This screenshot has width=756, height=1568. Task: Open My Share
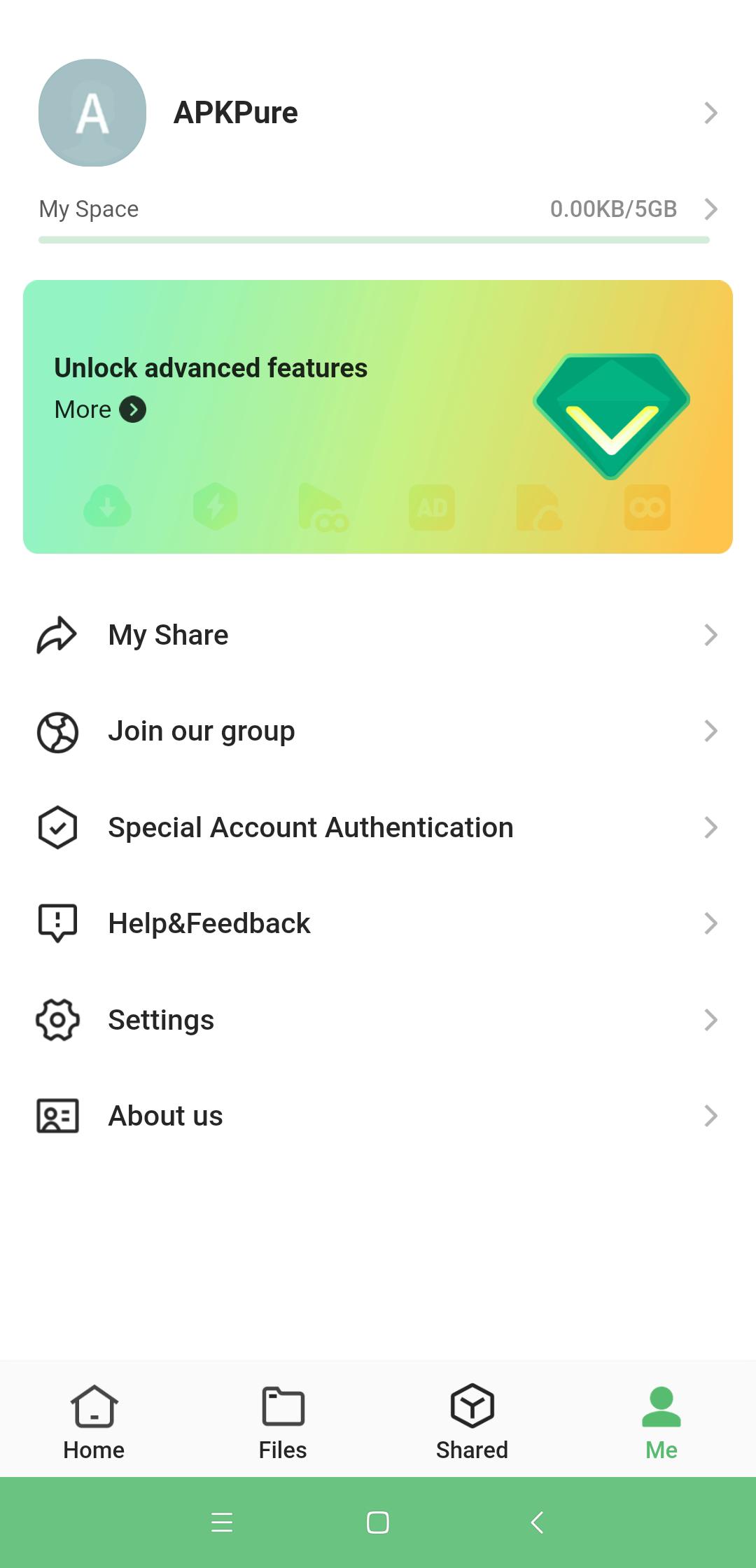tap(378, 635)
